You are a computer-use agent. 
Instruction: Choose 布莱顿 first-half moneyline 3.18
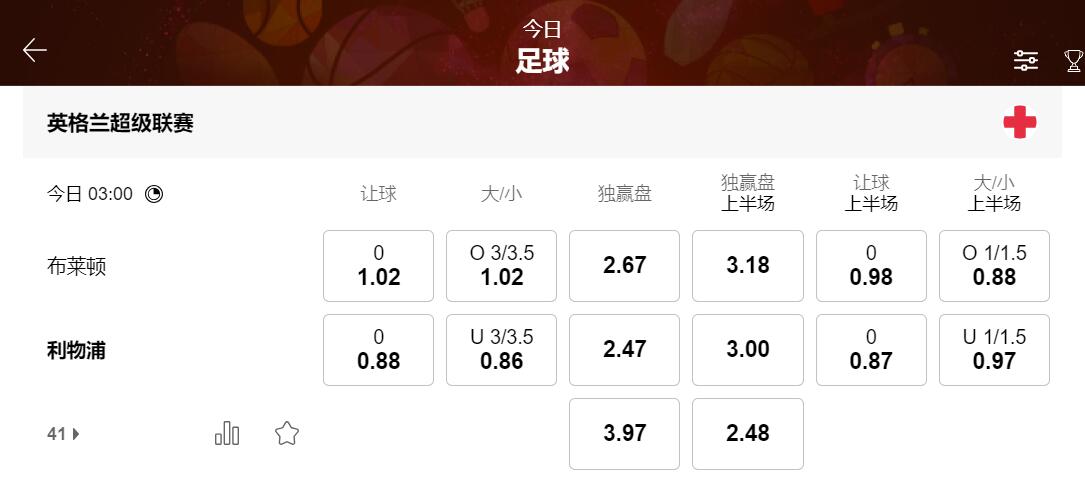tap(747, 266)
